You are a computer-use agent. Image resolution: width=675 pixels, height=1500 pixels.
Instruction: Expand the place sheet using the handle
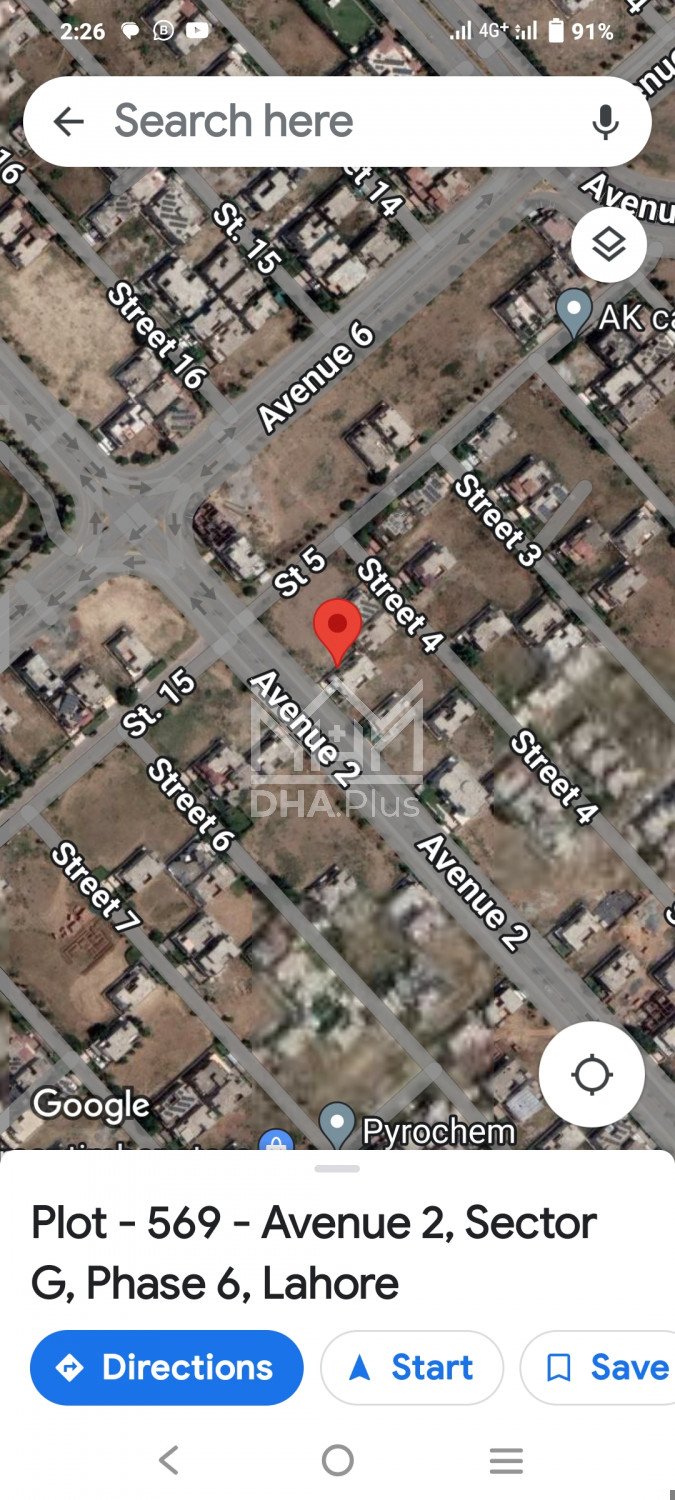pos(337,1168)
